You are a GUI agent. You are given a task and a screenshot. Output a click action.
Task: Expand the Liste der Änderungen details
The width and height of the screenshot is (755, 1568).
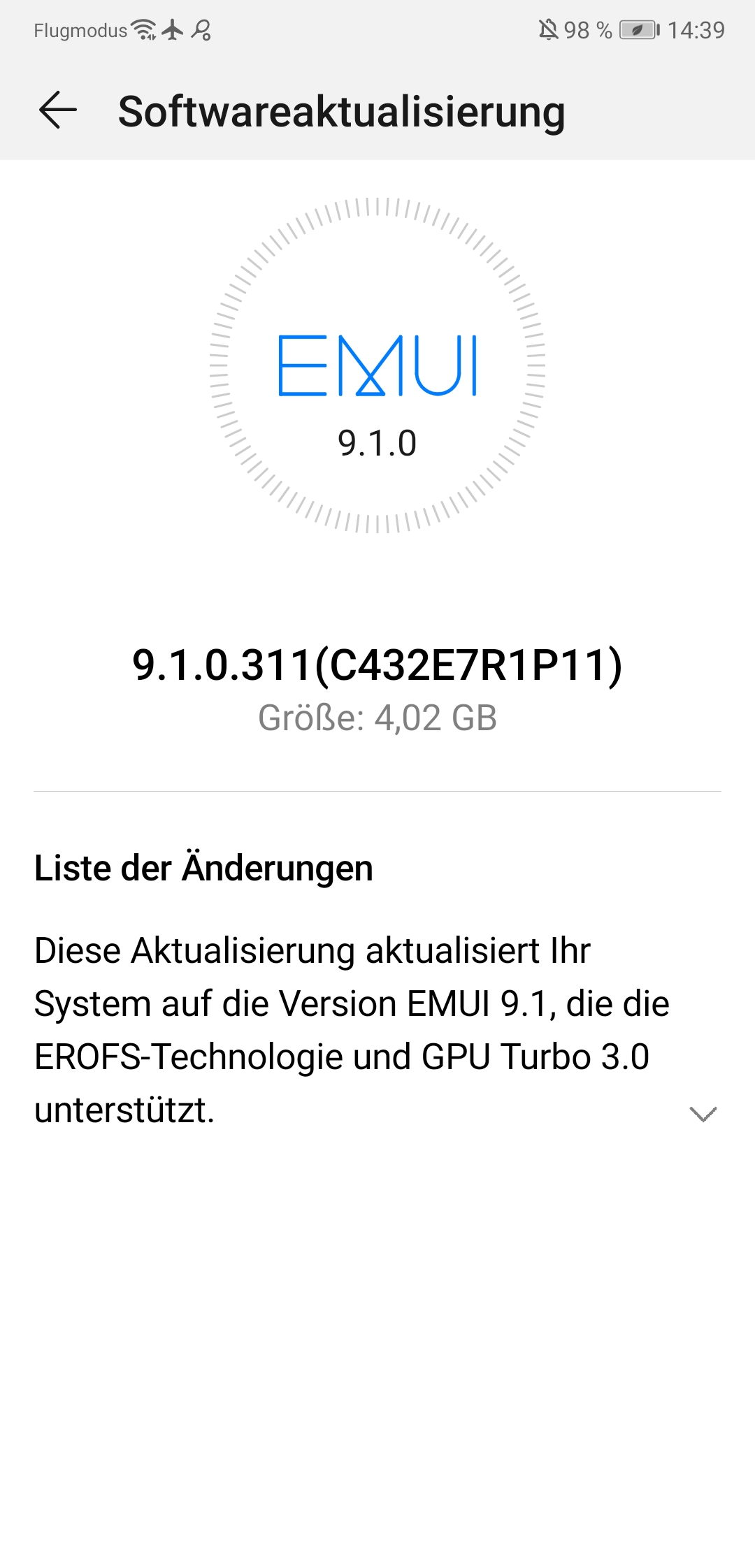(703, 1114)
